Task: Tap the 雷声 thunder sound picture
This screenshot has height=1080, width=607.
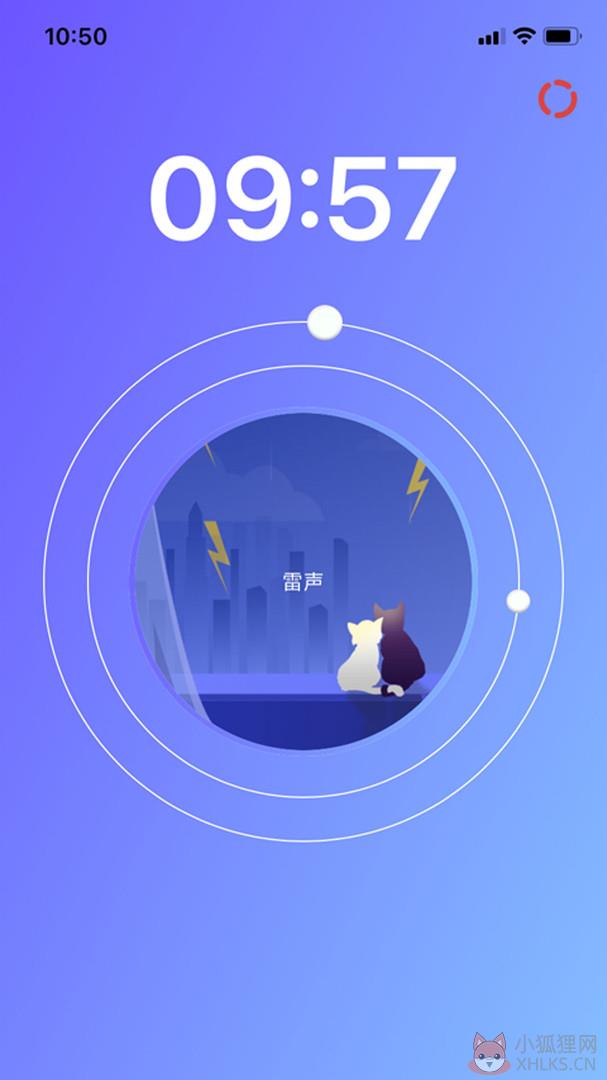Action: [303, 581]
